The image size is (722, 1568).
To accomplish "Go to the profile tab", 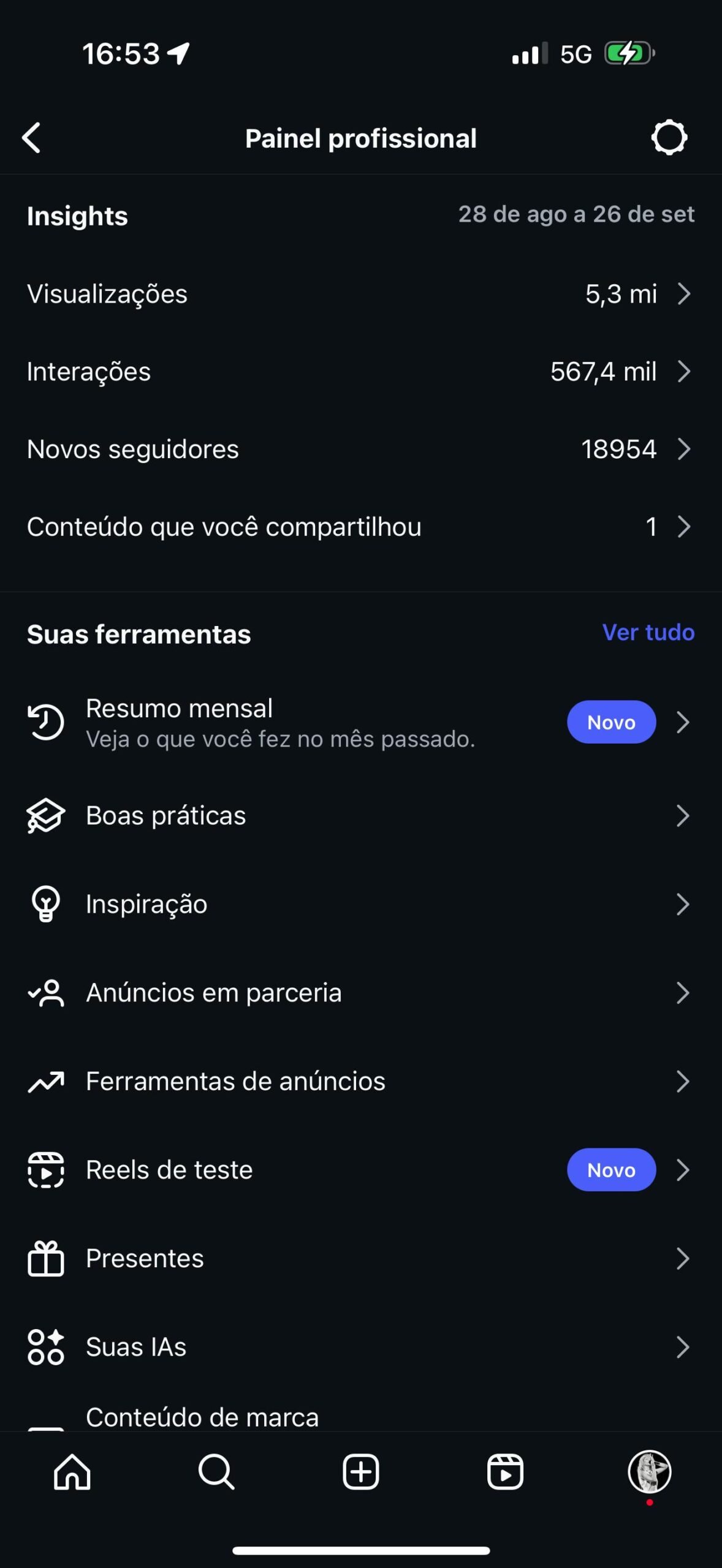I will 650,1472.
